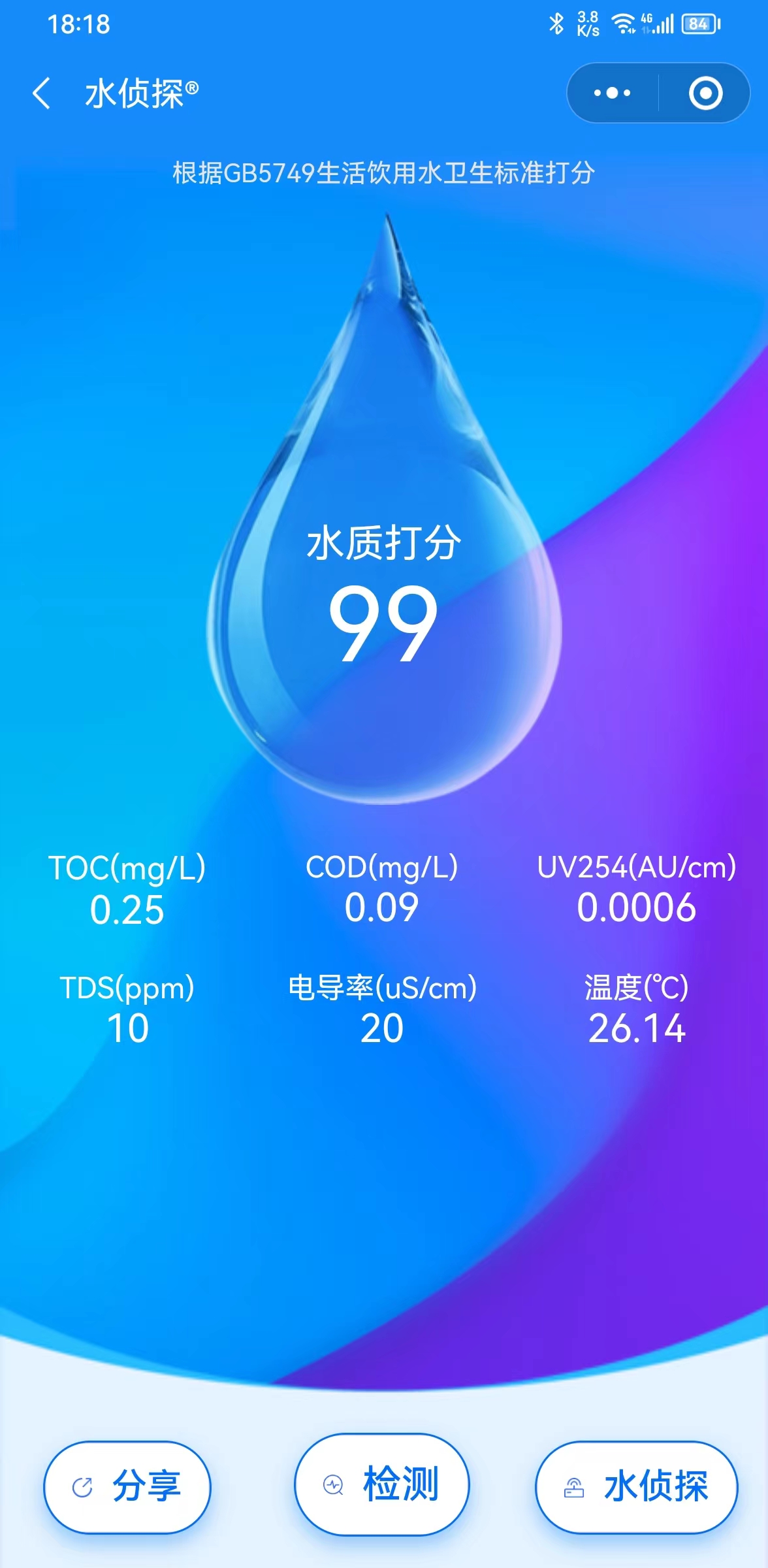
Task: Start a new water test with 检测
Action: coord(382,1484)
